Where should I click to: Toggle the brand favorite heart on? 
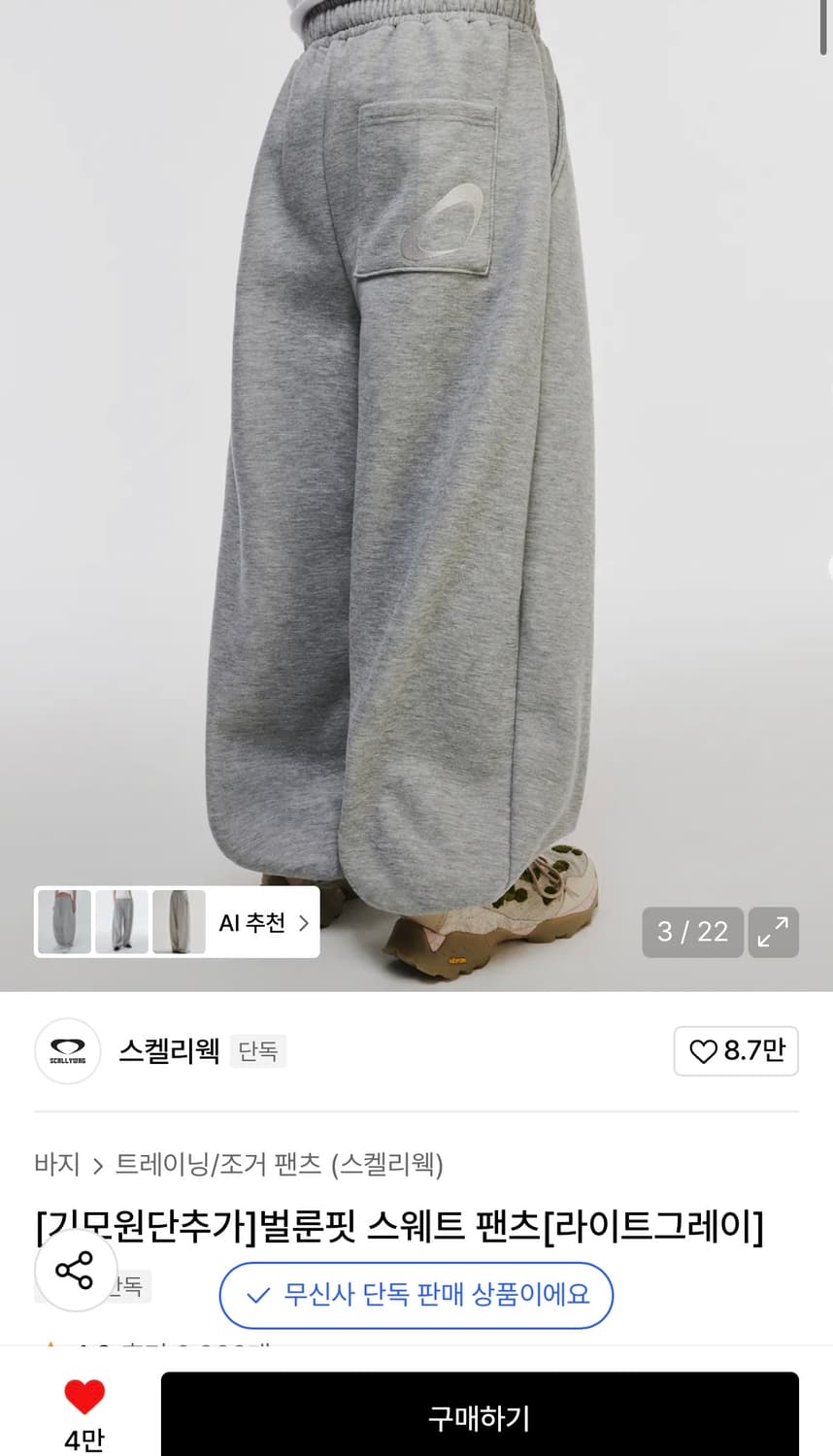tap(704, 1051)
